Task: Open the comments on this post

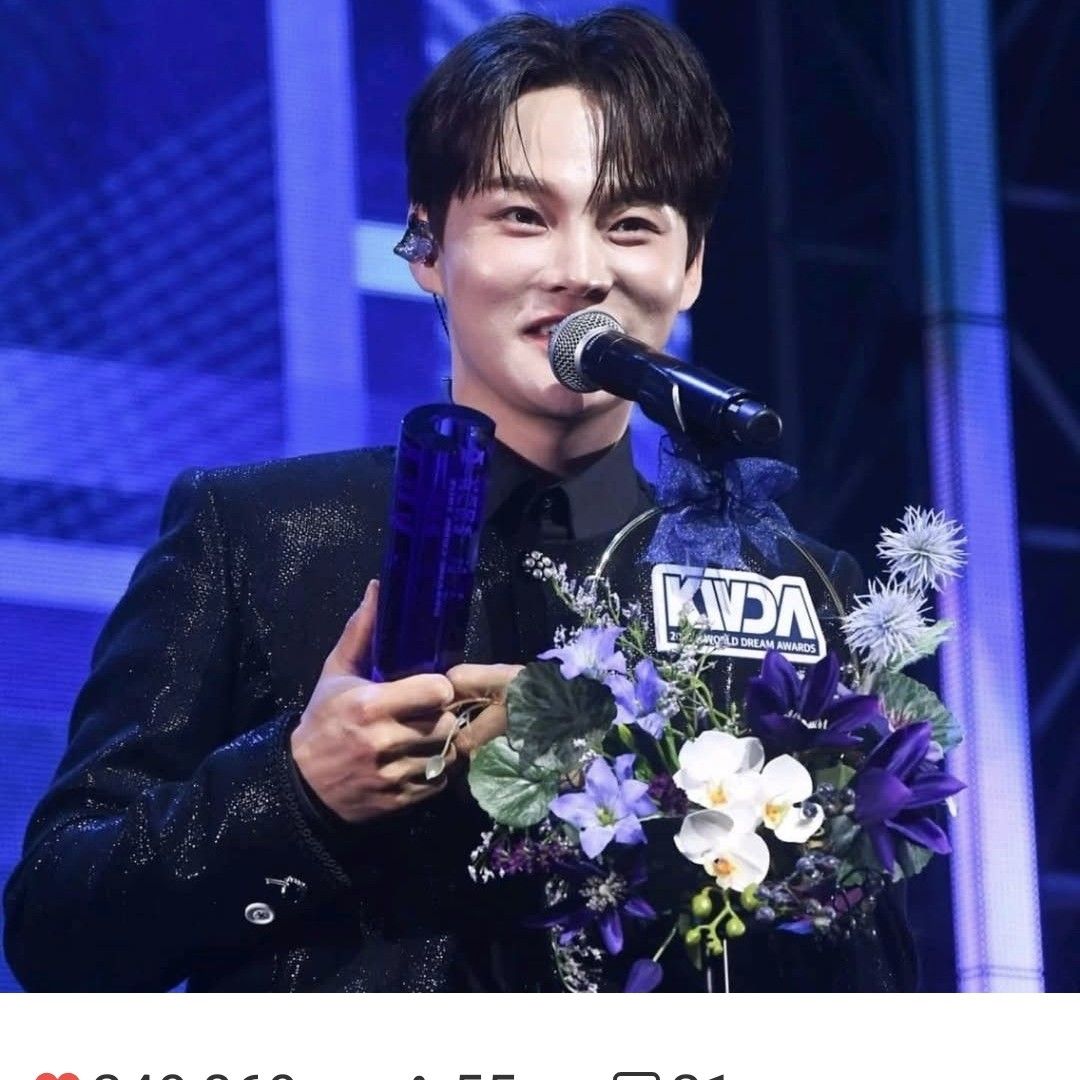Action: coord(636,1076)
